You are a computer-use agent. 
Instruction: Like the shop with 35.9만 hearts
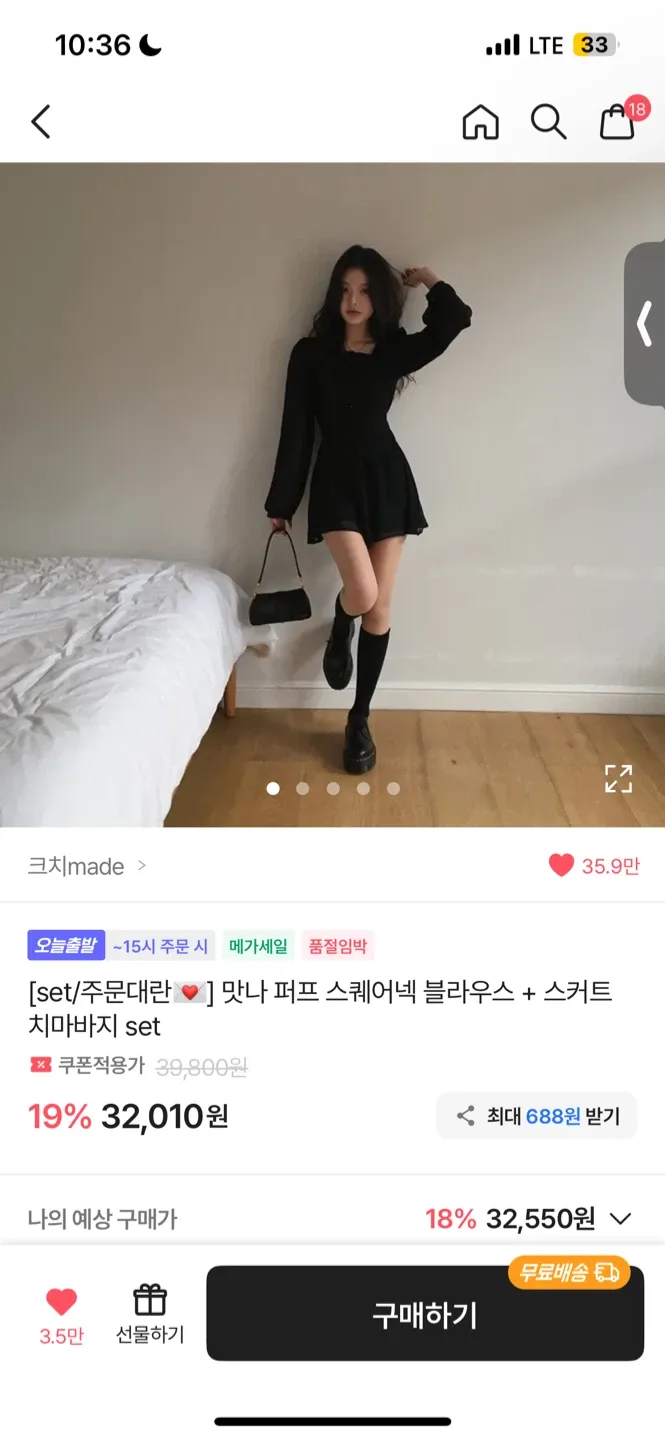[x=562, y=866]
